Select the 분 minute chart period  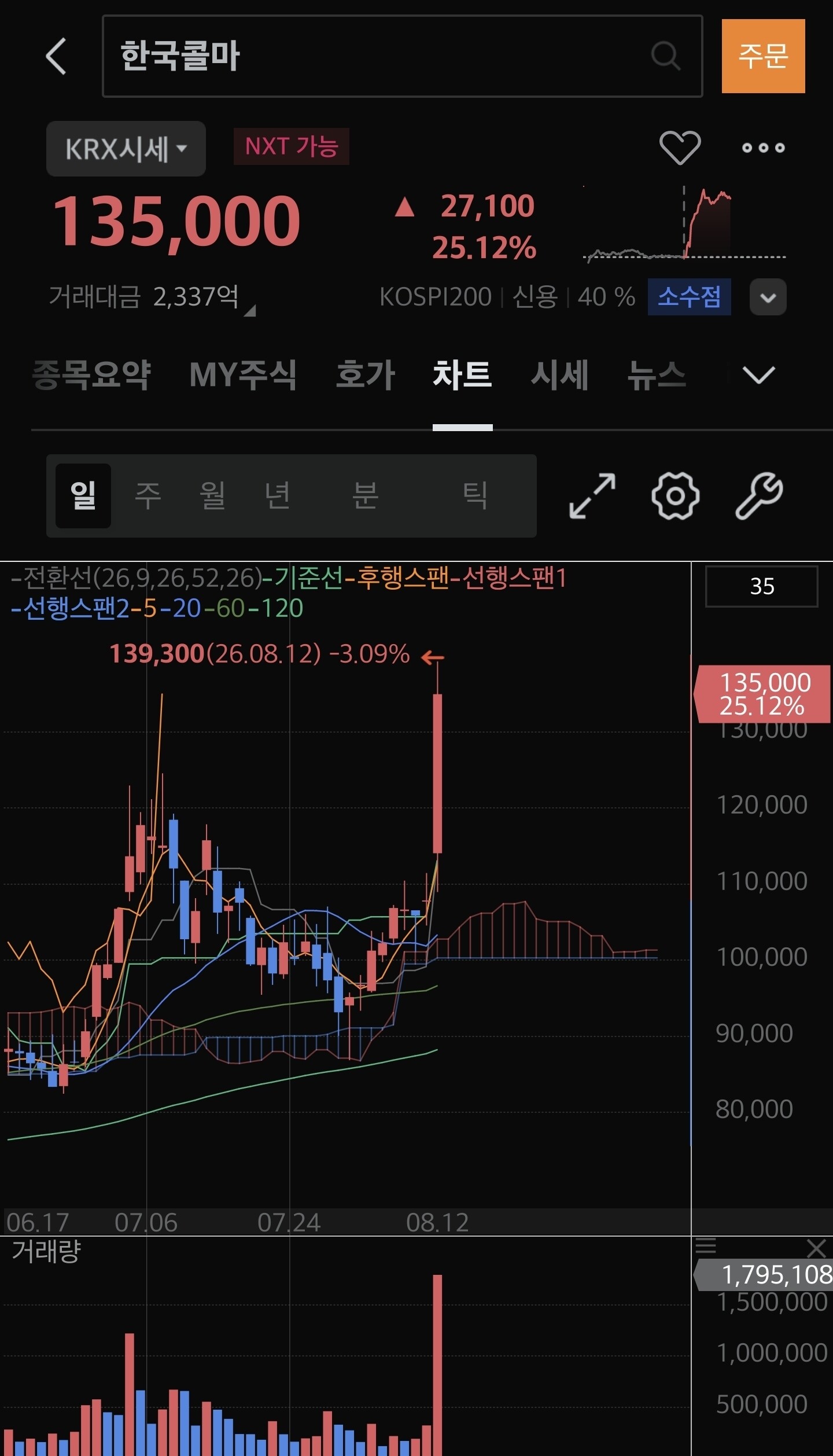point(366,495)
